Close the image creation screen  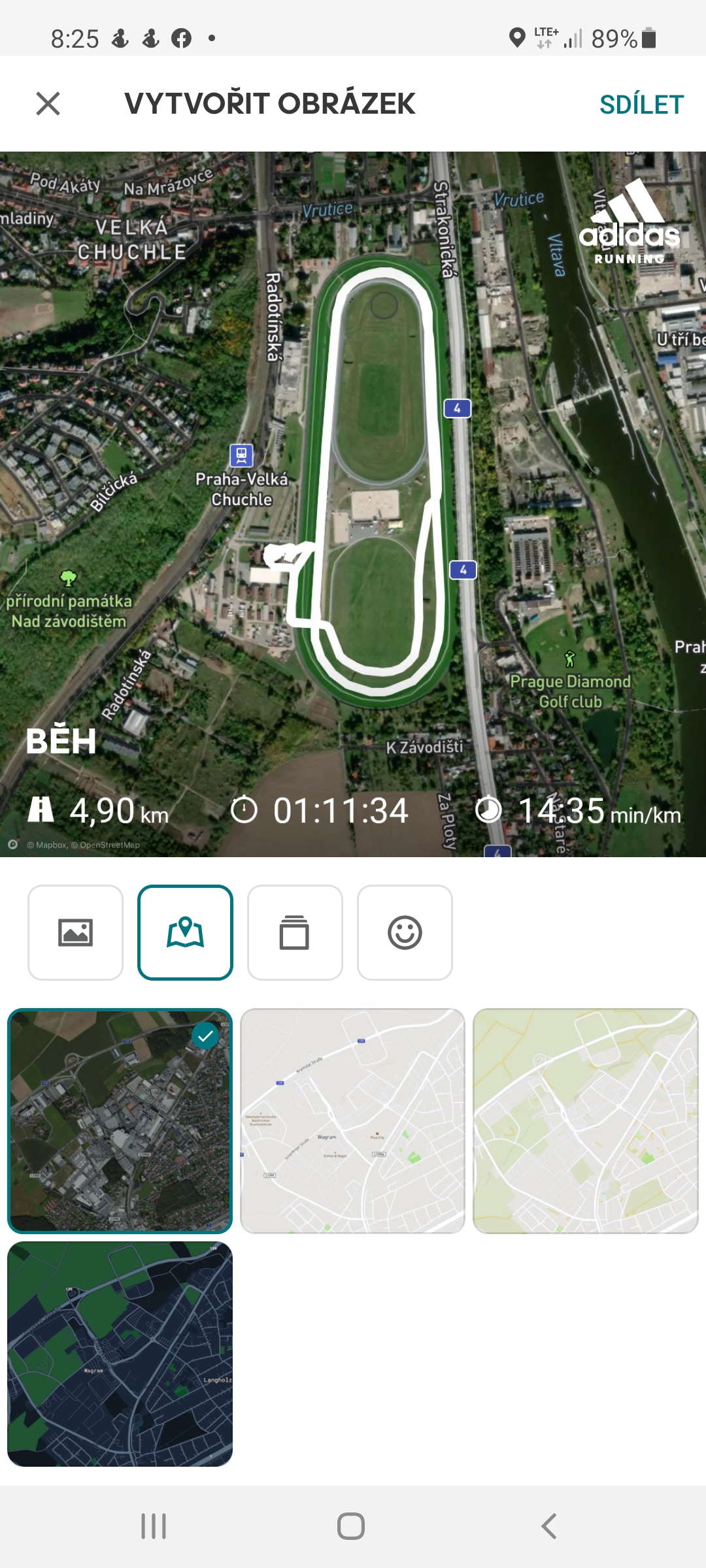click(x=48, y=104)
